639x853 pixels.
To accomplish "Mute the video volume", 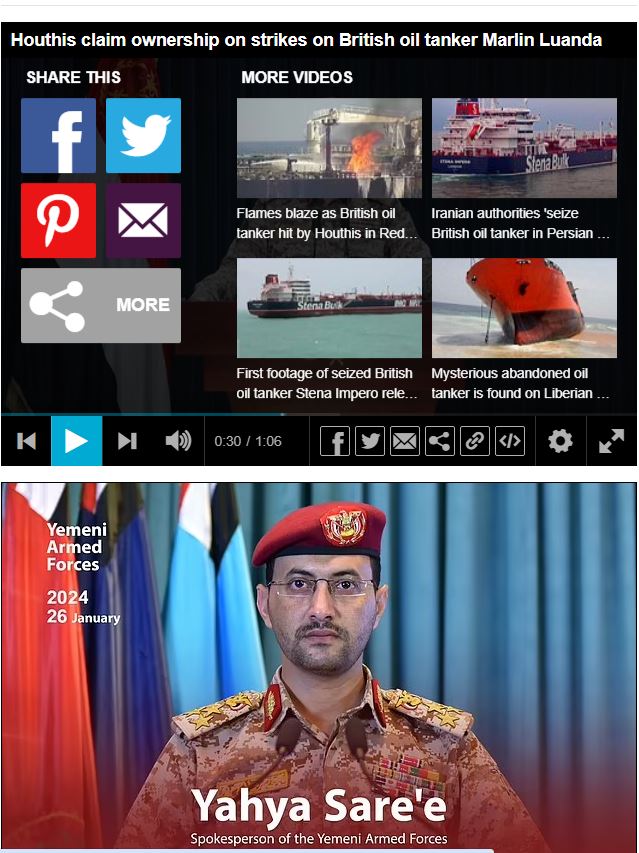I will 178,441.
